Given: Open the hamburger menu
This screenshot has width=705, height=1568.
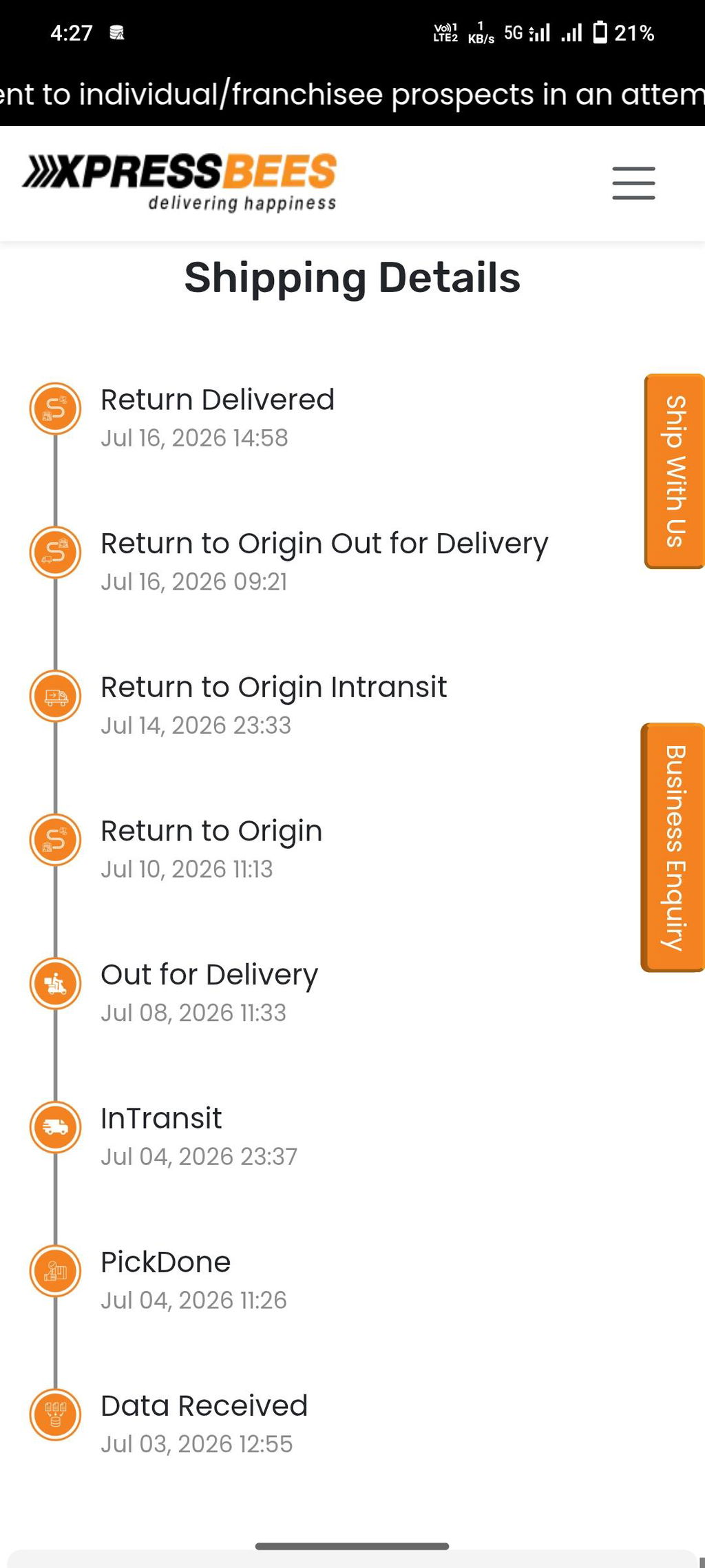Looking at the screenshot, I should (633, 183).
